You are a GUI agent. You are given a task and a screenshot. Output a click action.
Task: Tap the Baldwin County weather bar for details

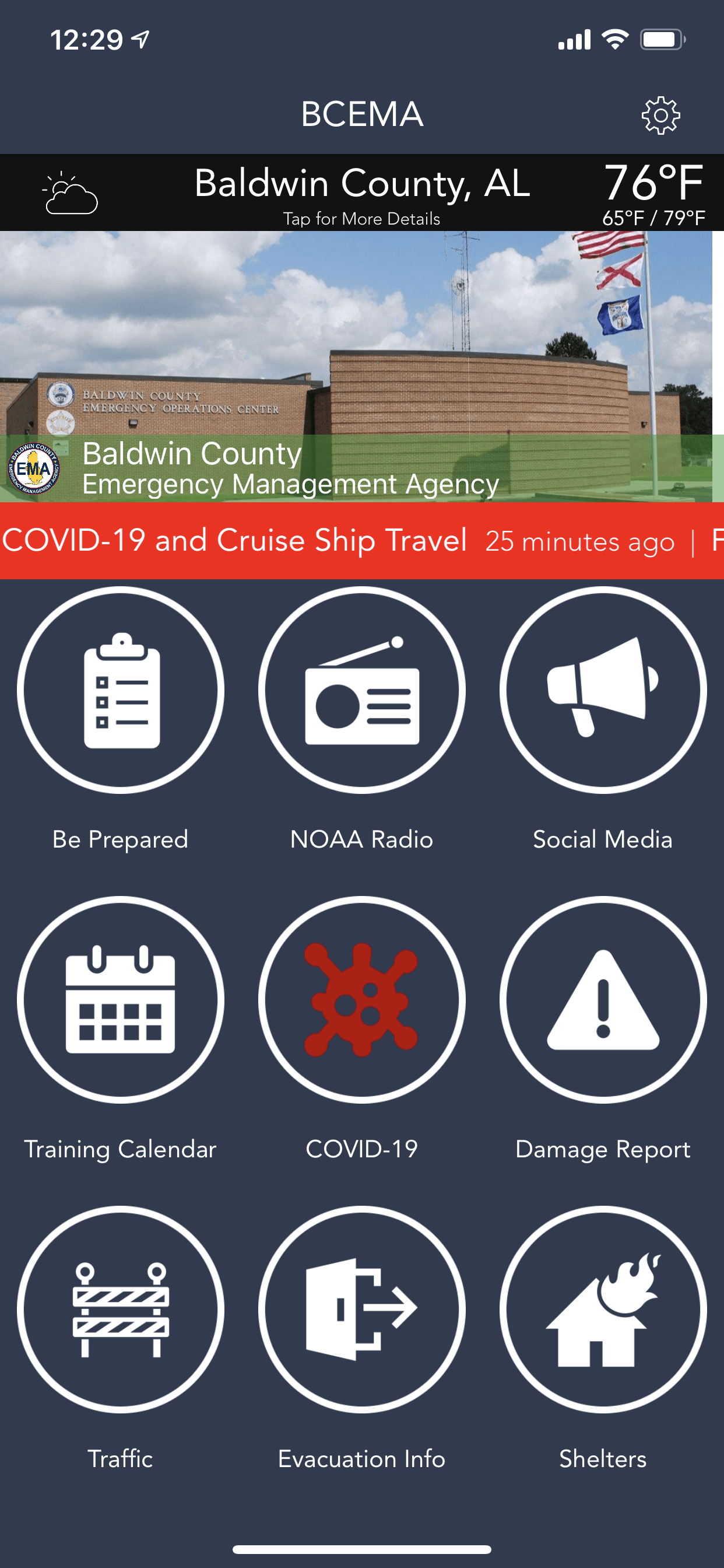[x=361, y=193]
